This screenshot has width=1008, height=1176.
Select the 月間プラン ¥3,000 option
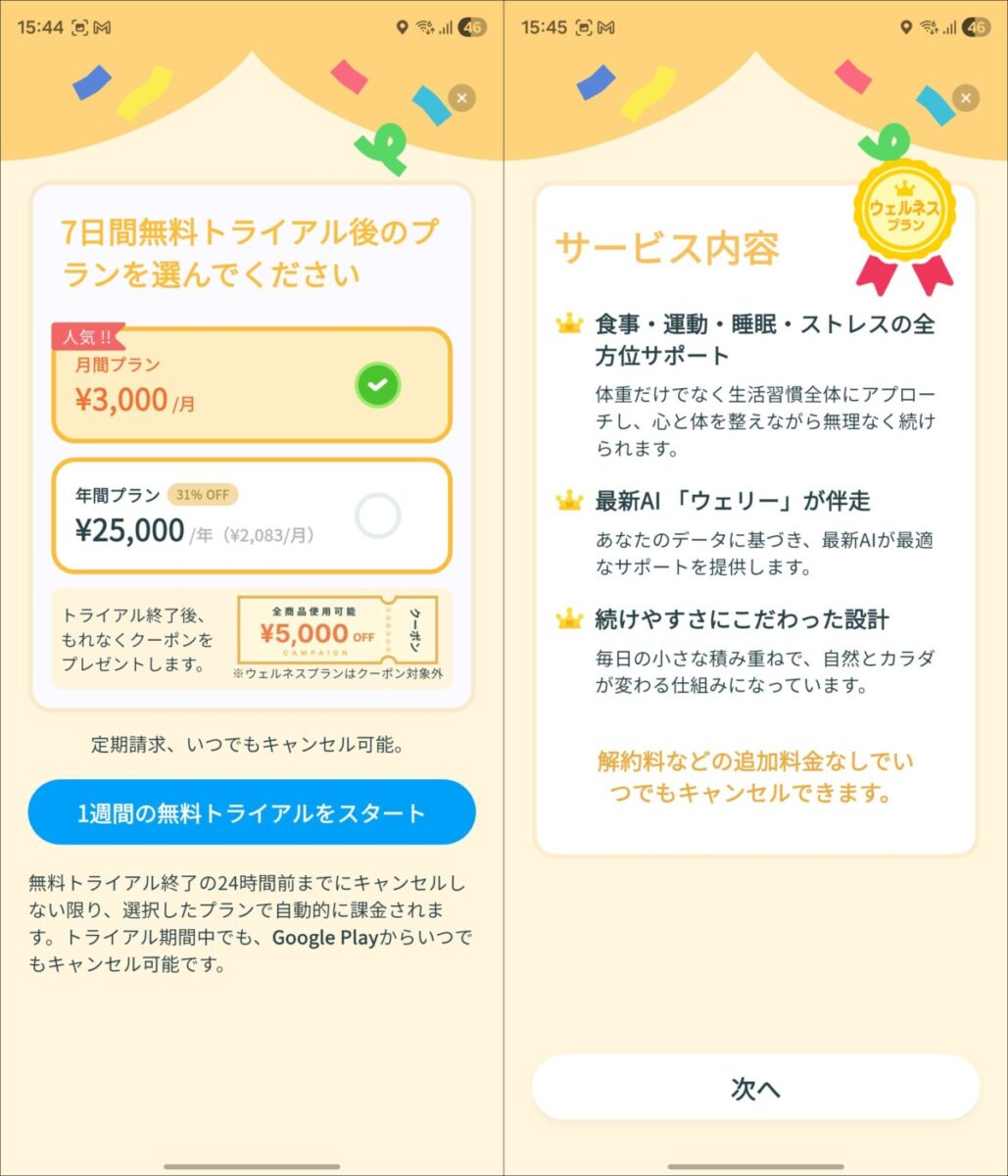coord(252,385)
